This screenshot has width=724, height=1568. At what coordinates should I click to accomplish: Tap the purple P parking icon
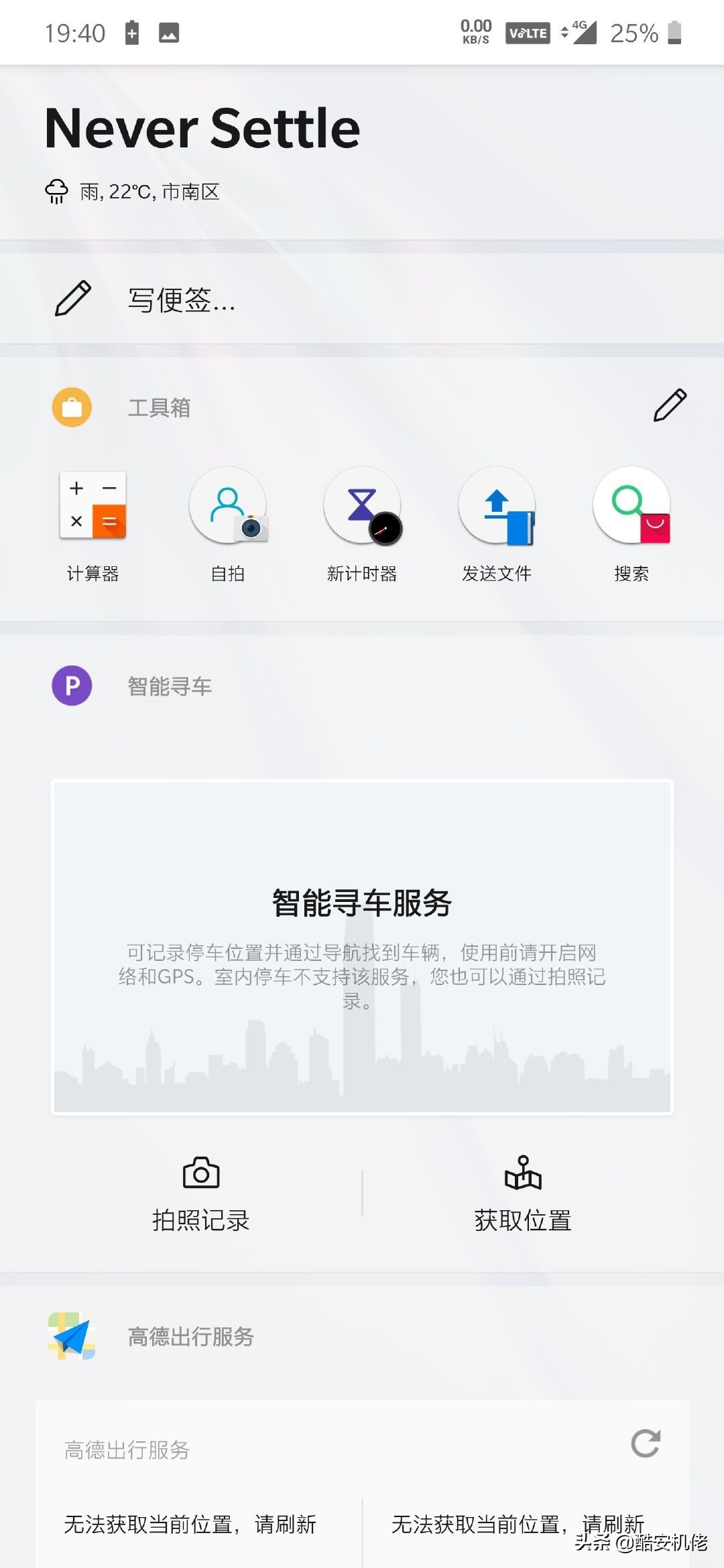(71, 685)
